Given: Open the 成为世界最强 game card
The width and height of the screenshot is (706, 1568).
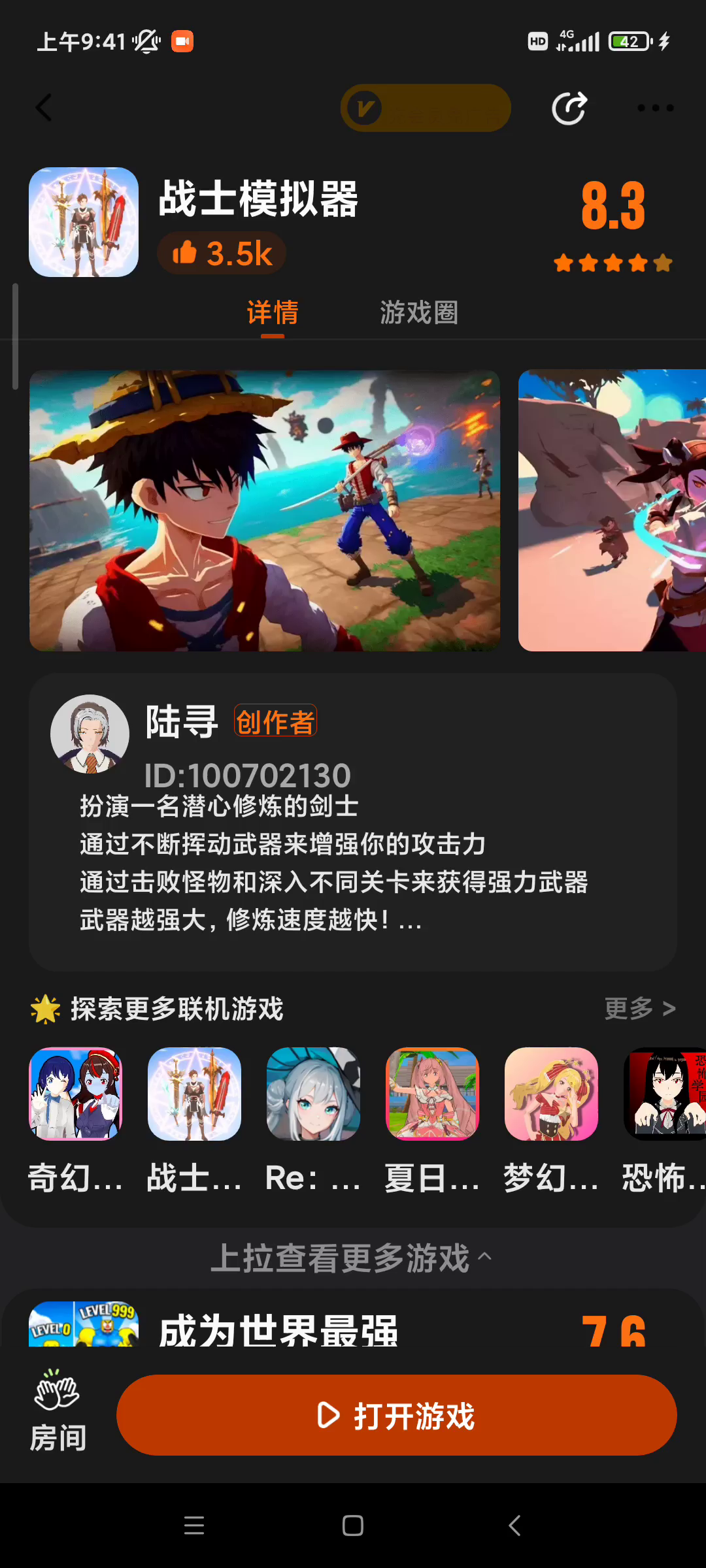Looking at the screenshot, I should (278, 1328).
